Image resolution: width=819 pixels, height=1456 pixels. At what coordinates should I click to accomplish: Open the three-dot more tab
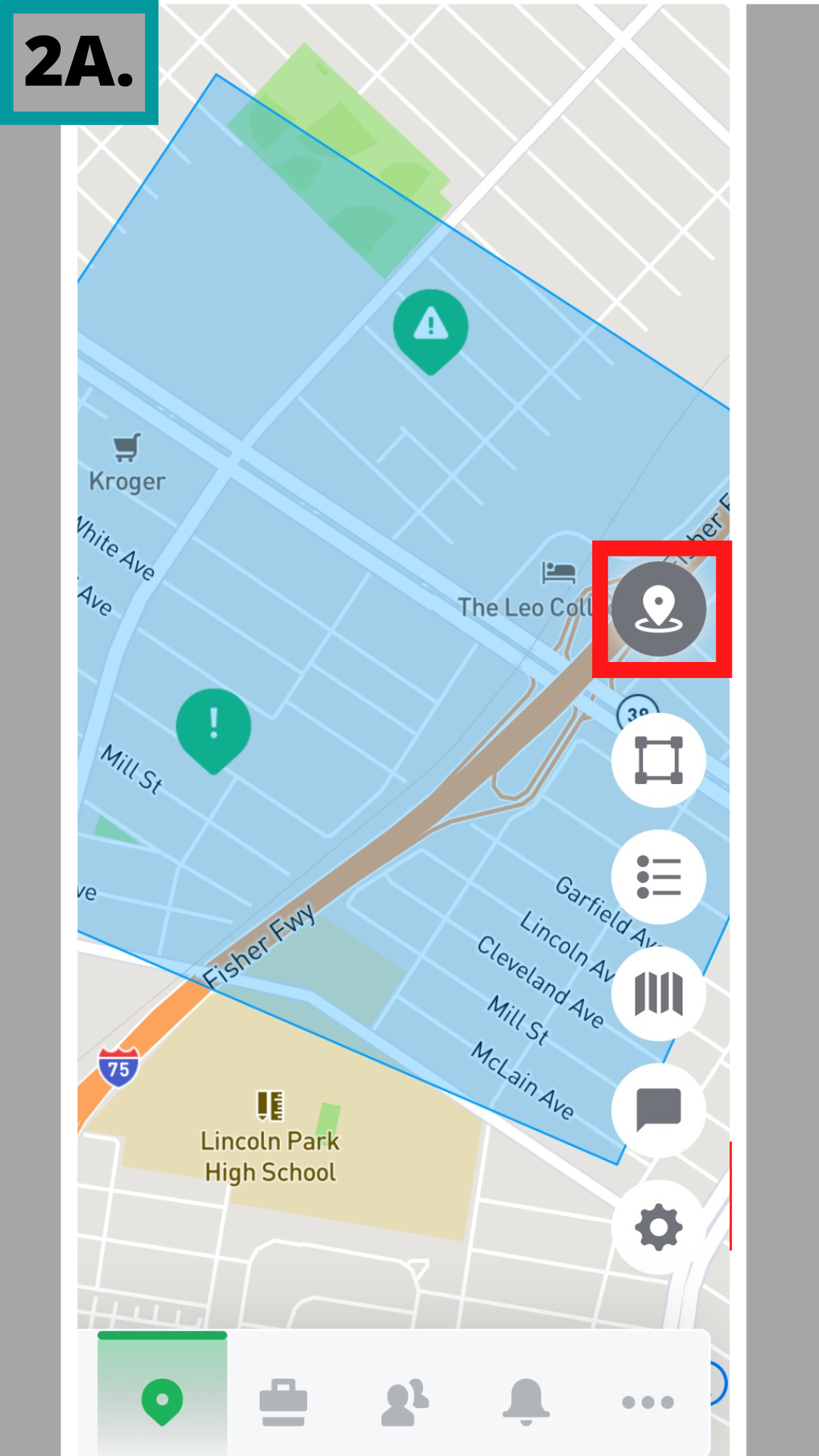[648, 1401]
